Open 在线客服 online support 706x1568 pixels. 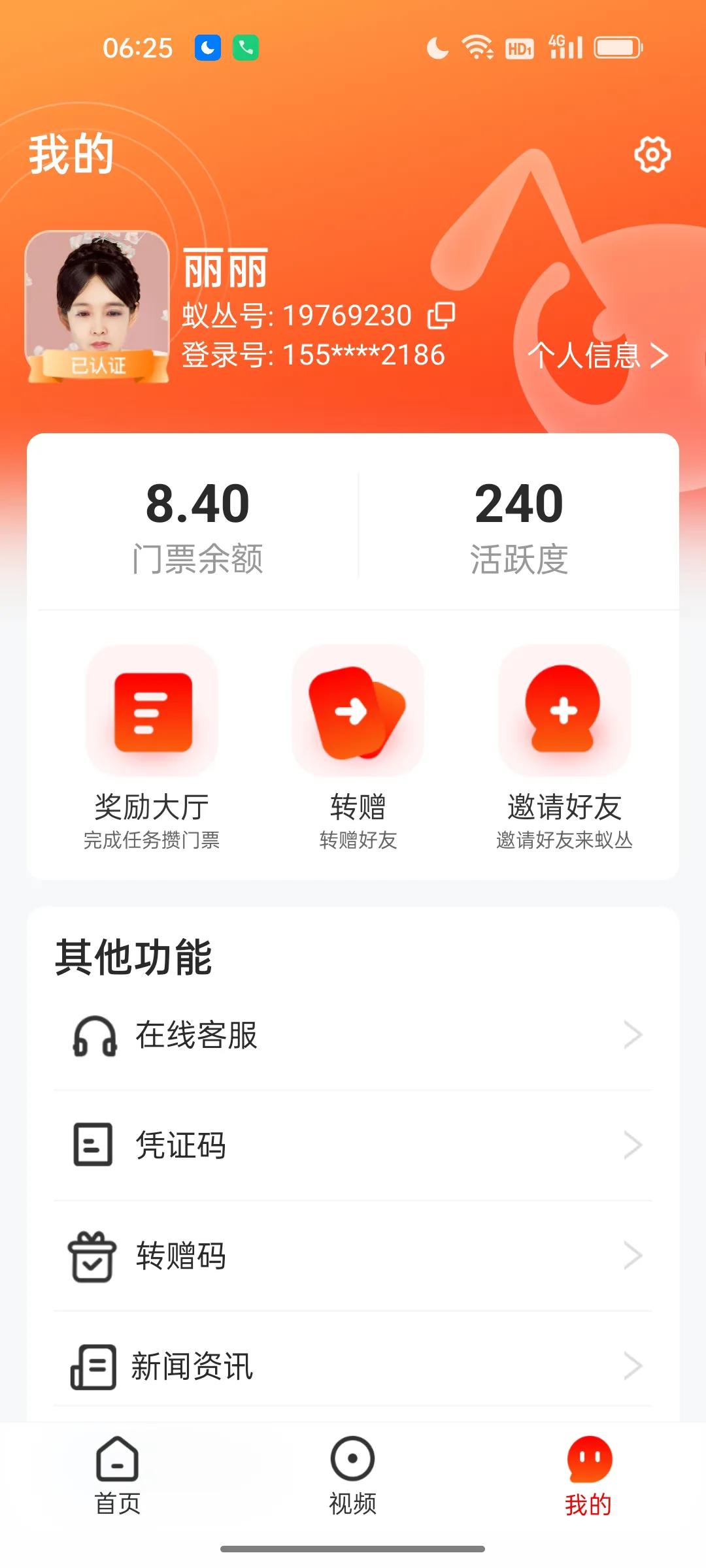point(353,1036)
